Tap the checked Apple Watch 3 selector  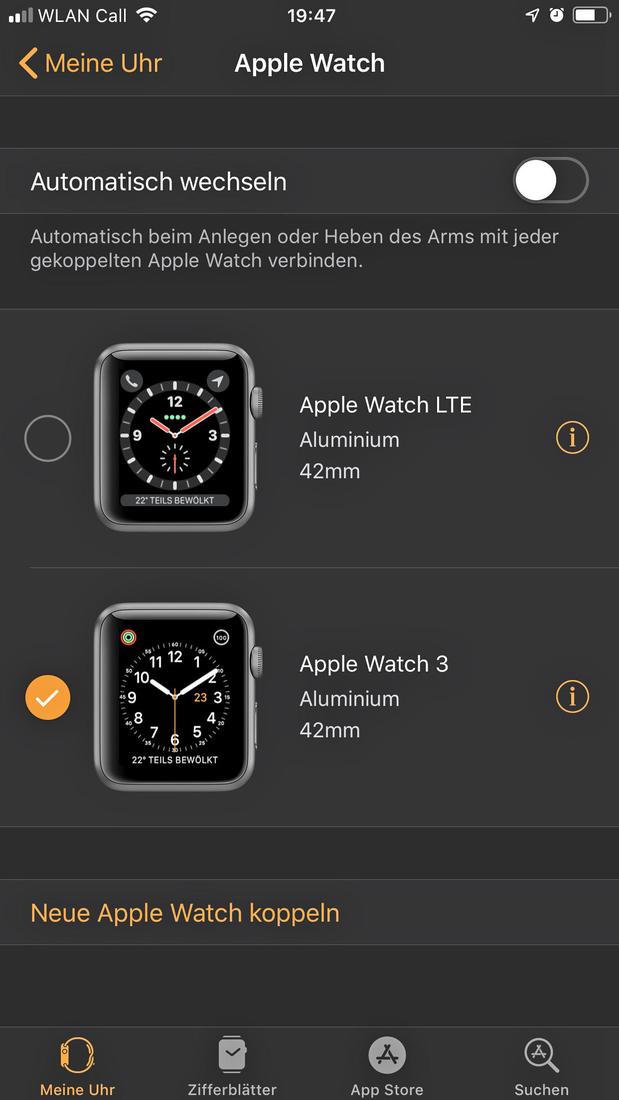[x=48, y=697]
